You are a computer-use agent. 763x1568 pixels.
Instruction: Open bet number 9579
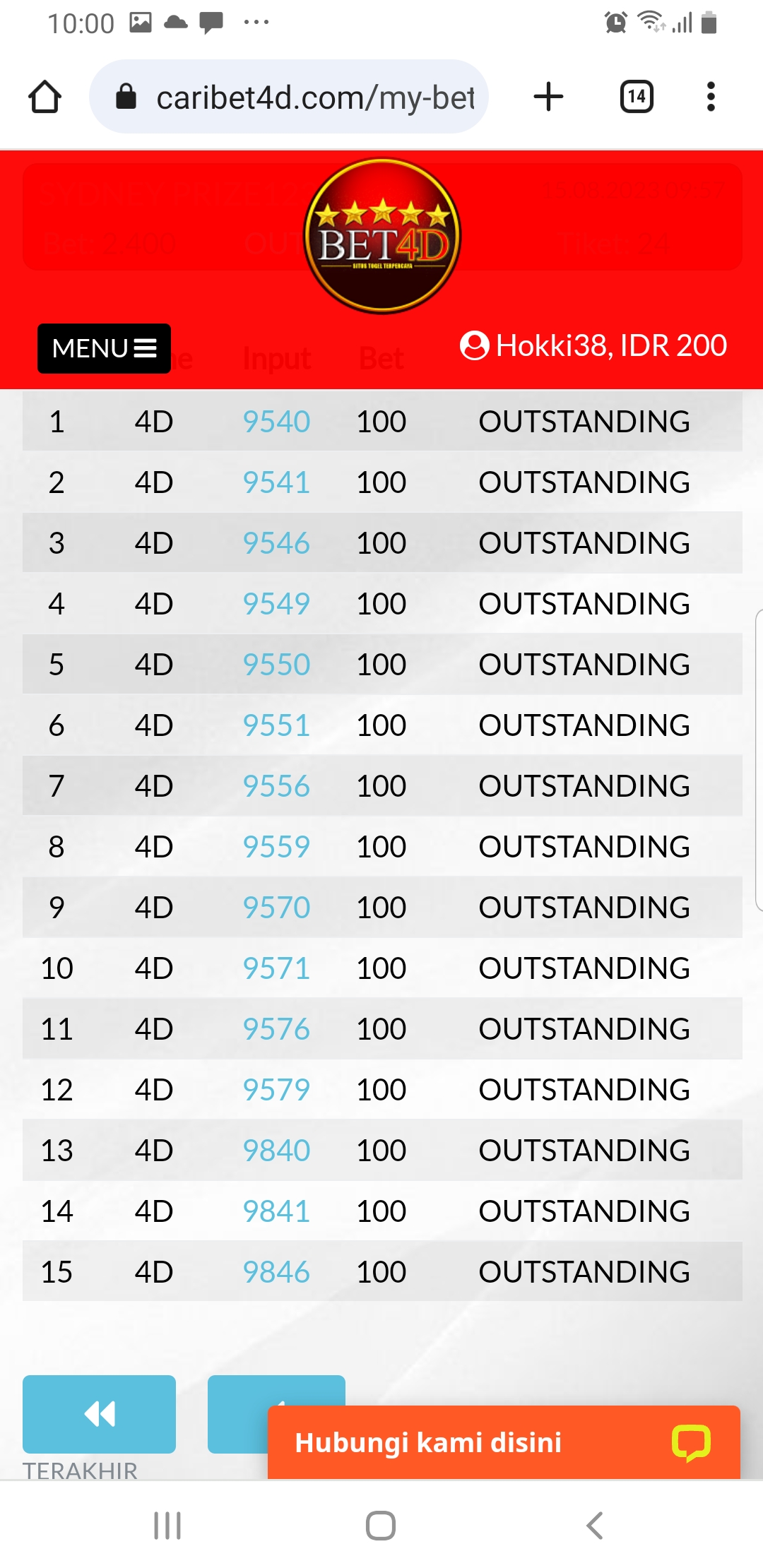click(x=276, y=1090)
